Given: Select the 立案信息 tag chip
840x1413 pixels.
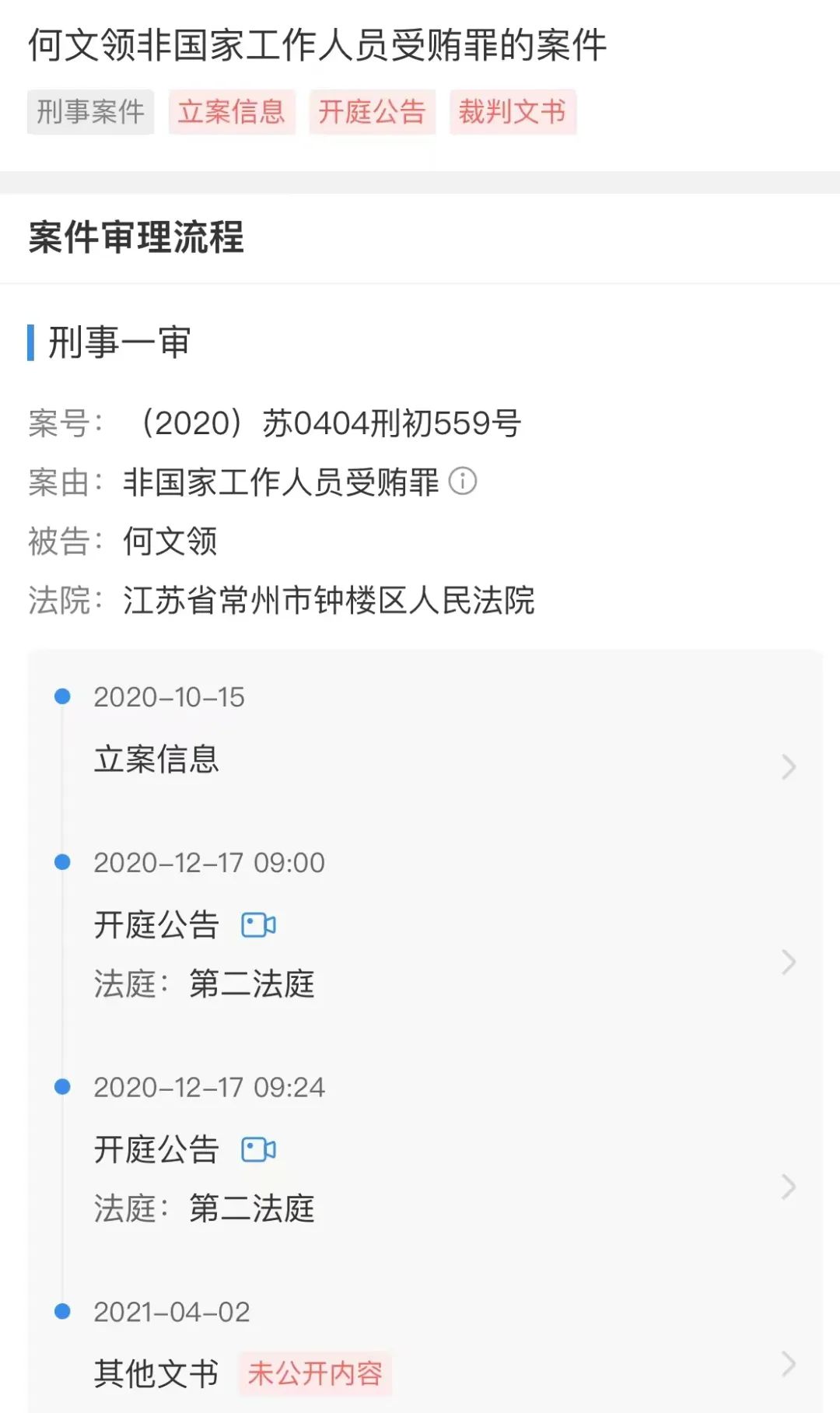Looking at the screenshot, I should point(232,112).
